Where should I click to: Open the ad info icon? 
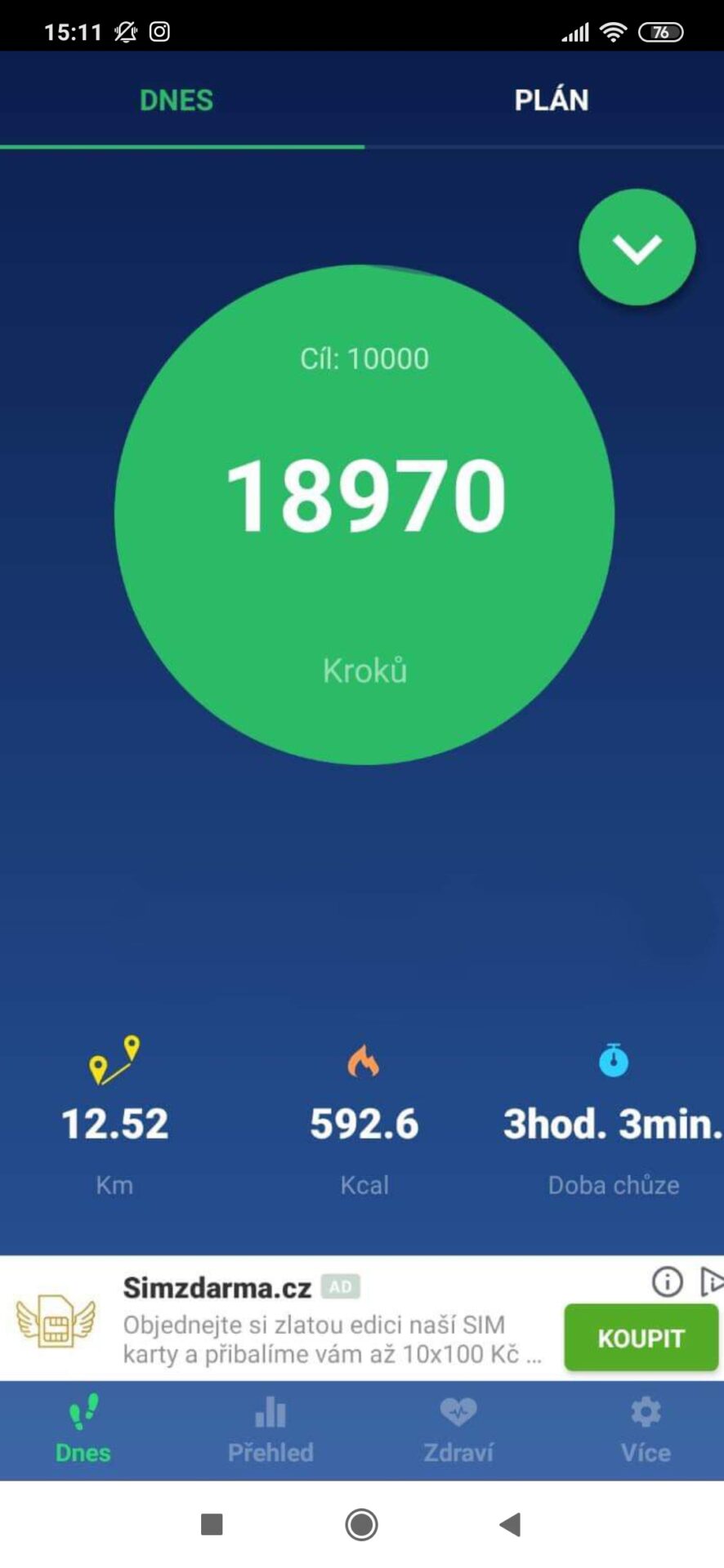667,1281
